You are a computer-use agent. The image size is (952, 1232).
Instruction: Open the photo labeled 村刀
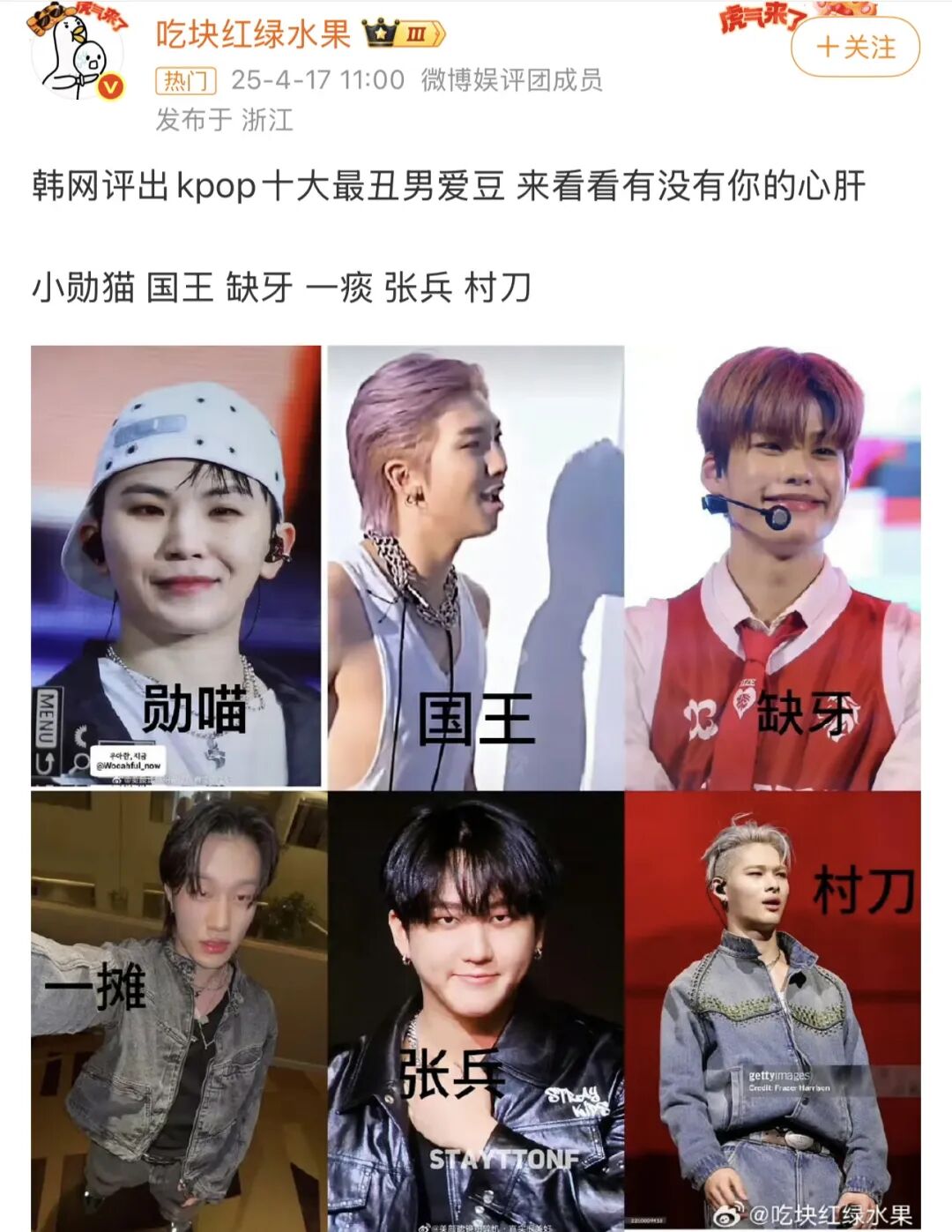(x=773, y=1010)
